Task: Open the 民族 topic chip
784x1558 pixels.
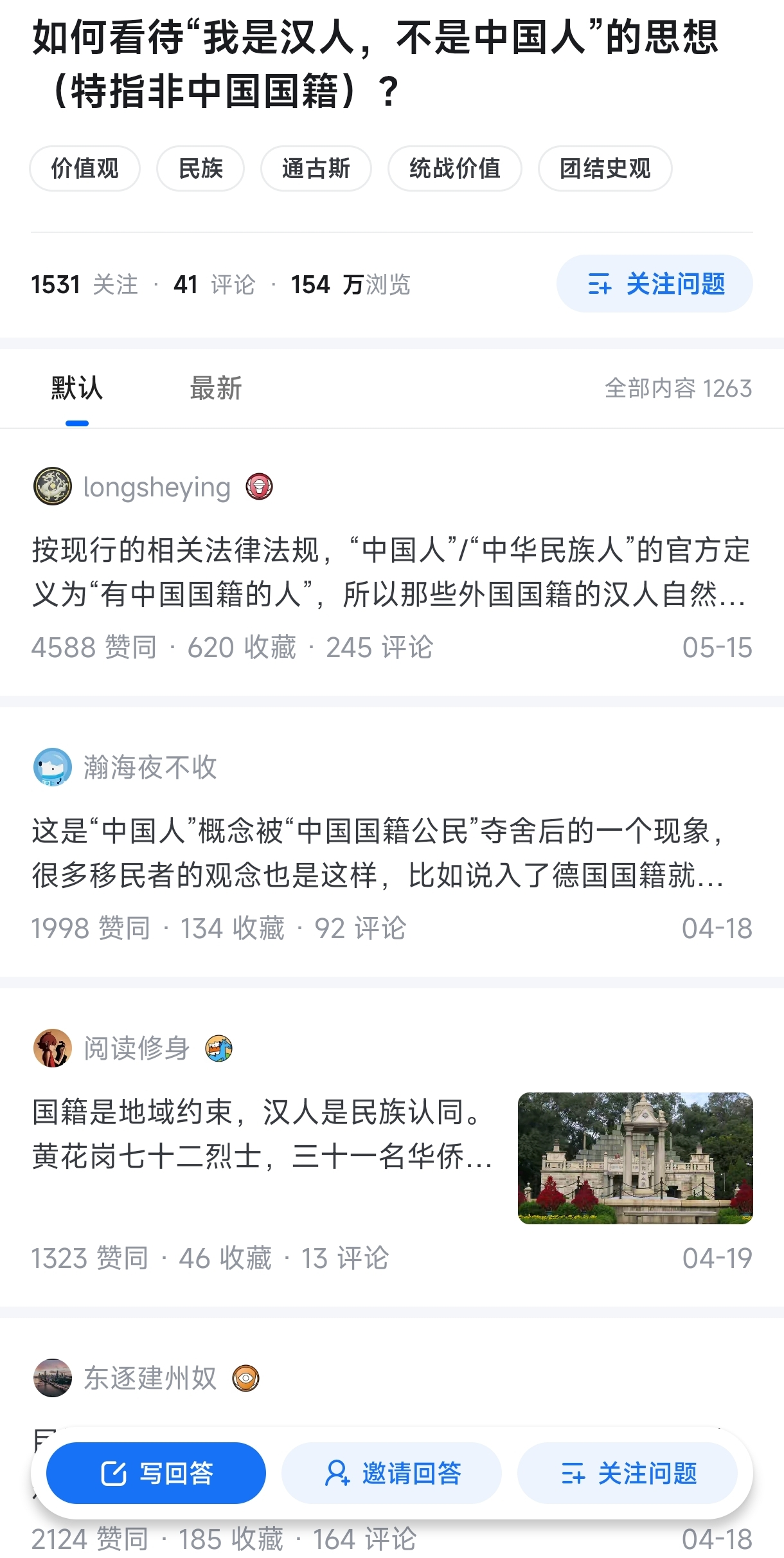Action: click(200, 168)
